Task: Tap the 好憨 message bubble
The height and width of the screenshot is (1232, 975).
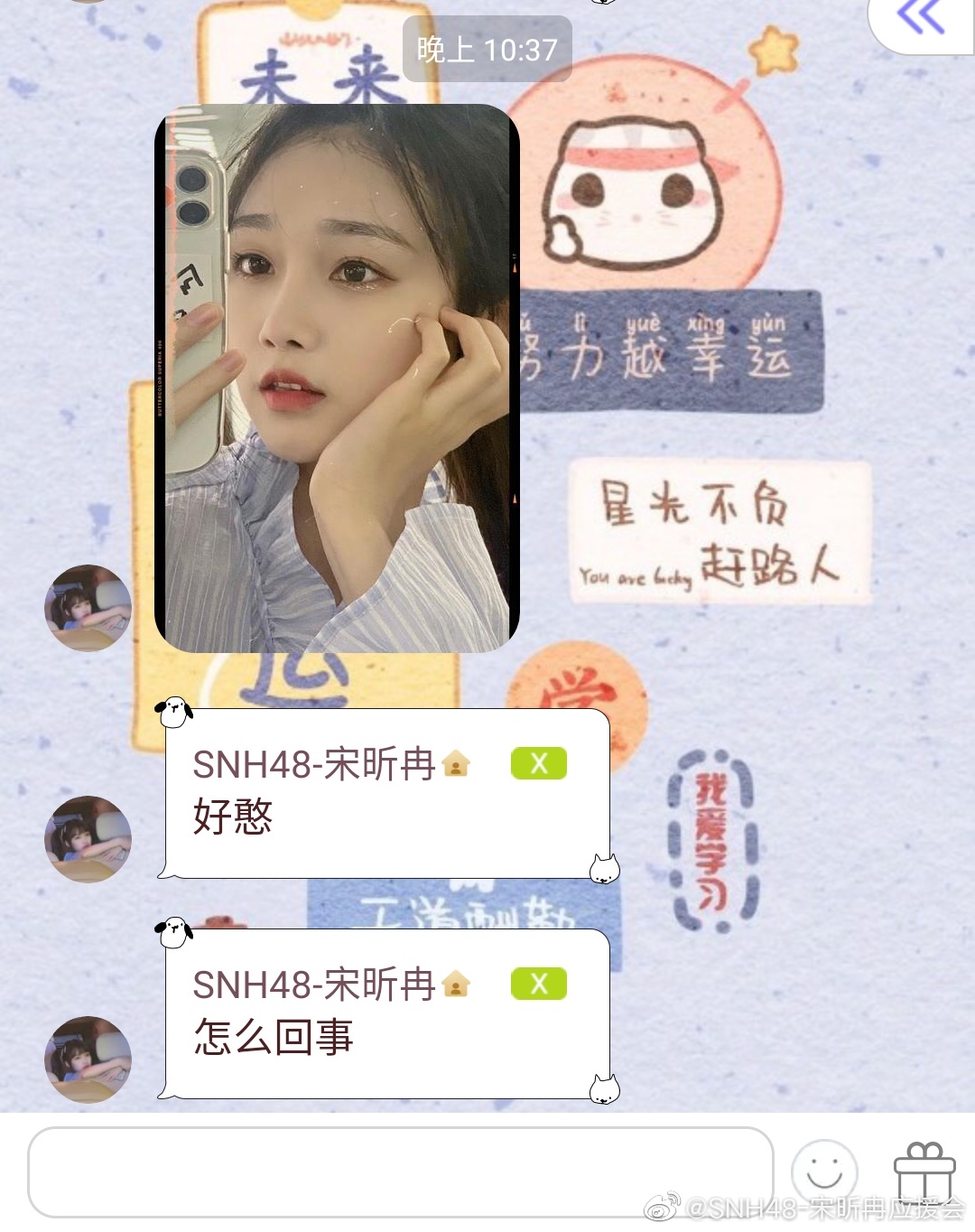Action: click(x=386, y=793)
